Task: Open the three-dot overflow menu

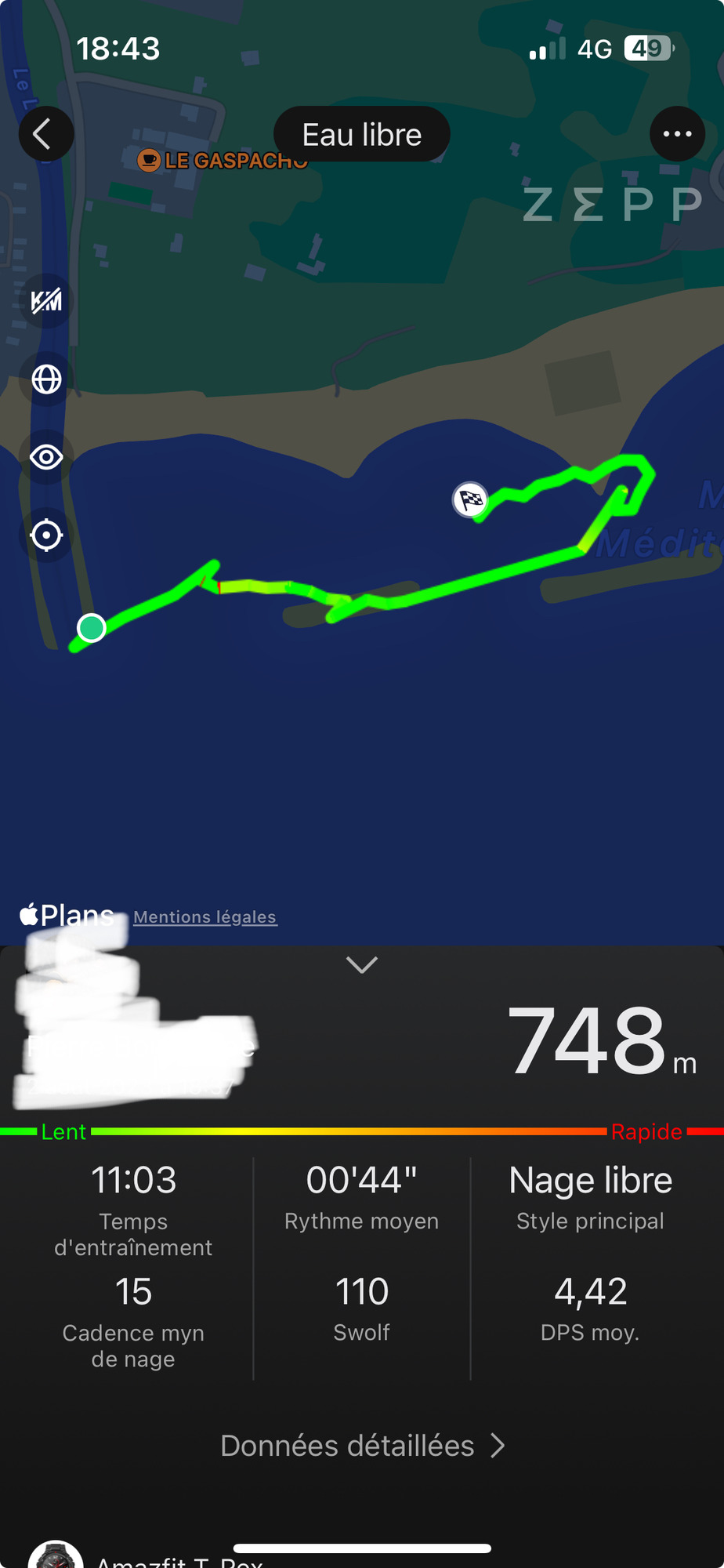Action: [677, 134]
